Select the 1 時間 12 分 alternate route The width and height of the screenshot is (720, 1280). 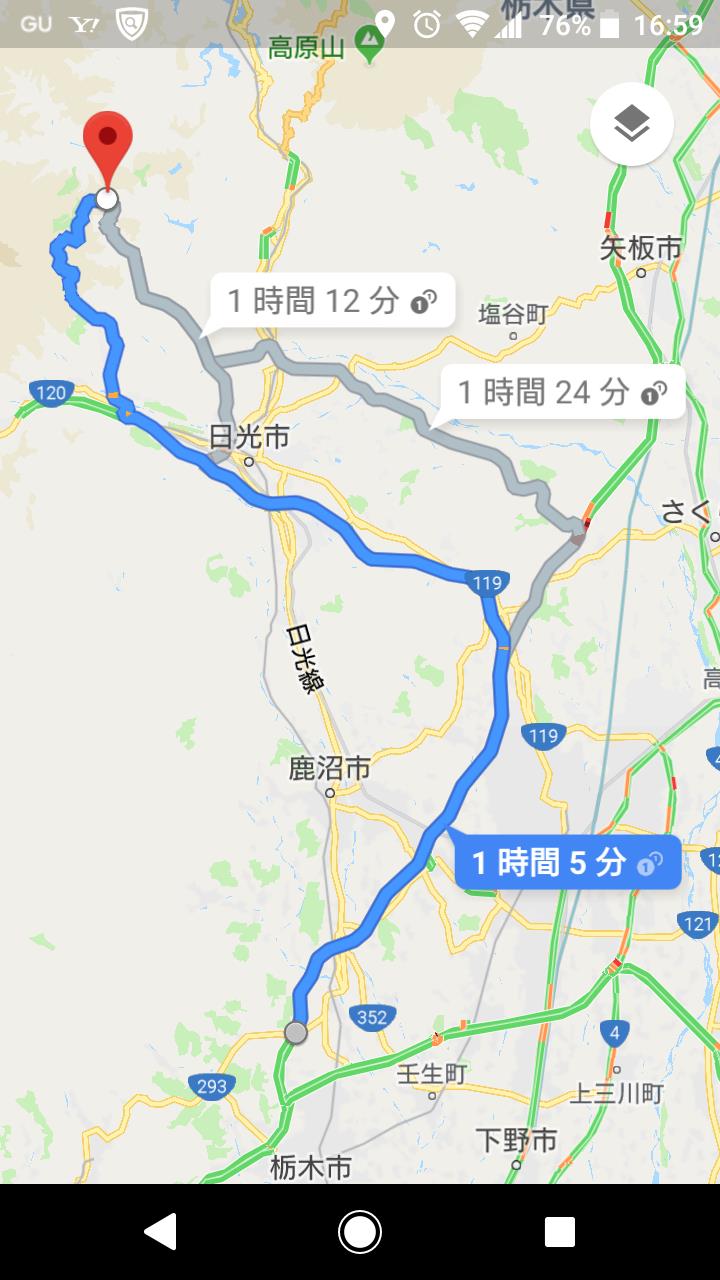pyautogui.click(x=332, y=300)
